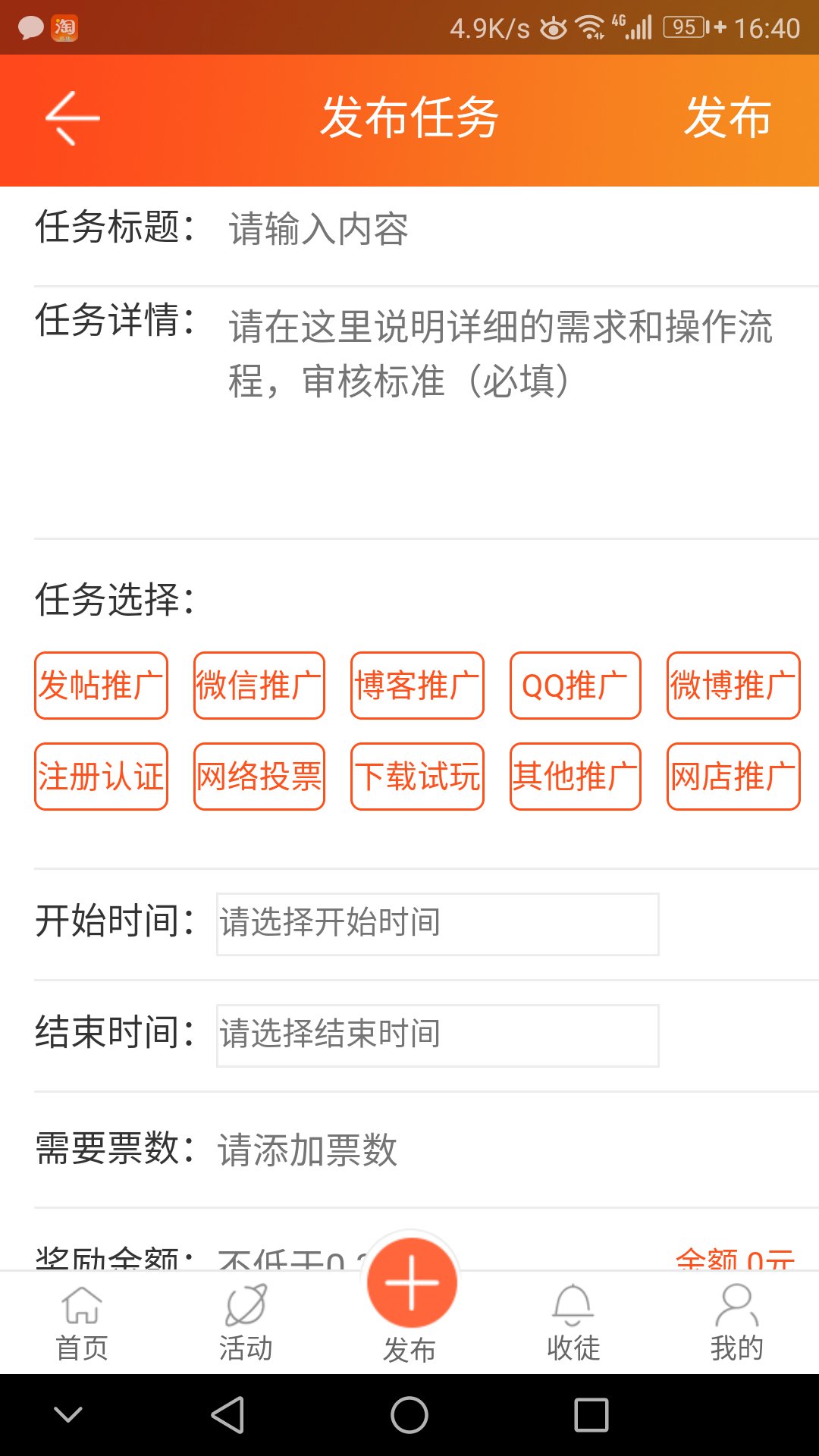Select the 发帖推广 task type
819x1456 pixels.
pos(101,686)
